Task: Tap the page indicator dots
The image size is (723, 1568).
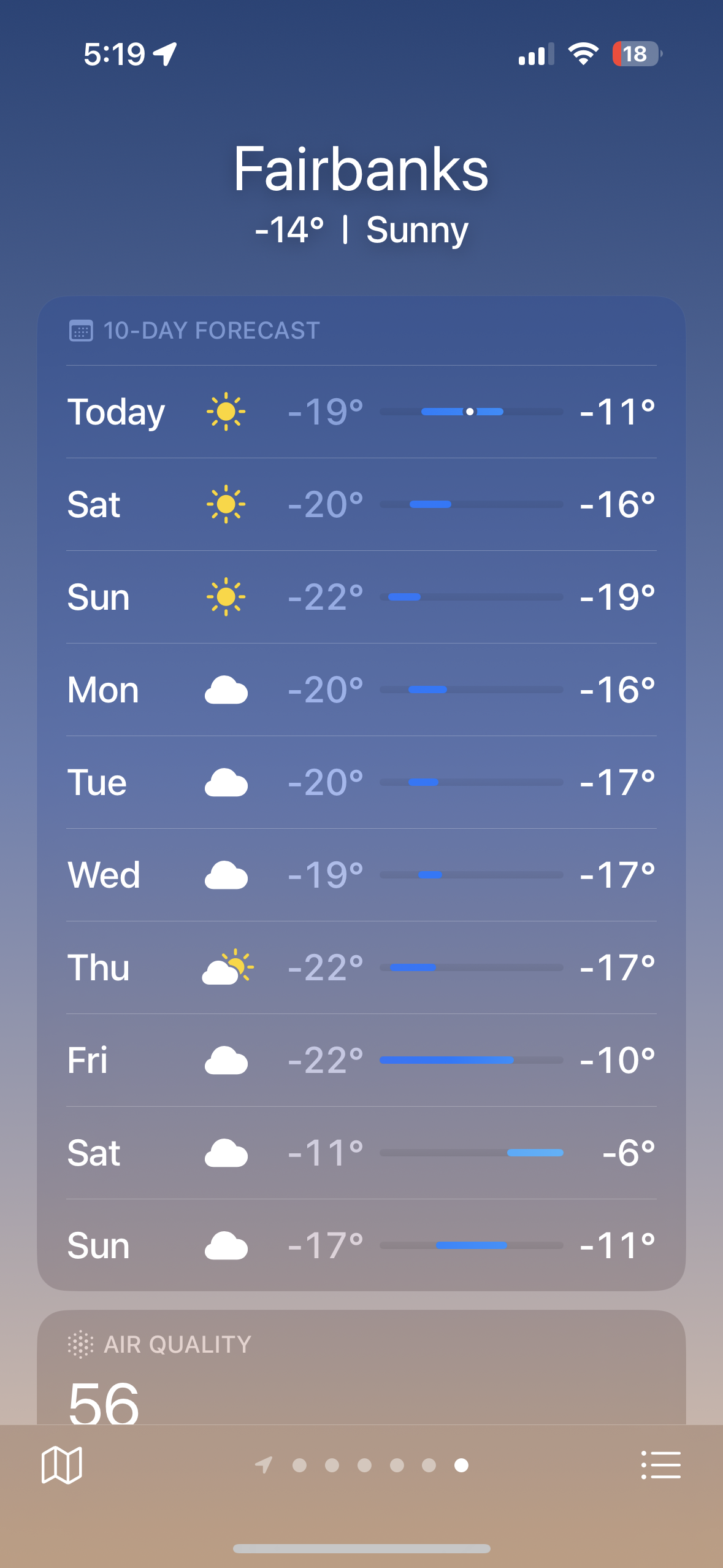Action: coord(362,1465)
